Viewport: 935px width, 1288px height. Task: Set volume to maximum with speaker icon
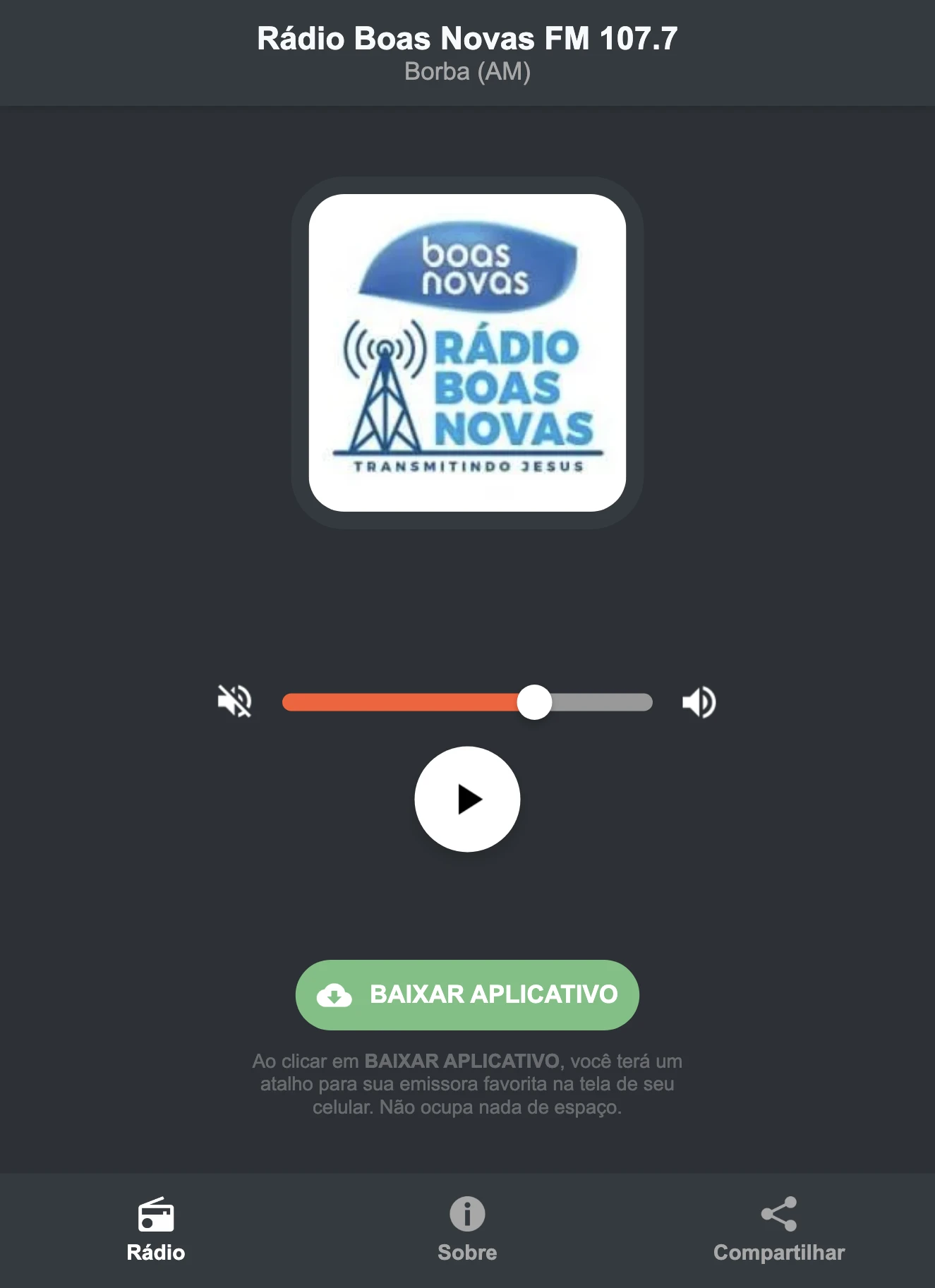pos(699,700)
